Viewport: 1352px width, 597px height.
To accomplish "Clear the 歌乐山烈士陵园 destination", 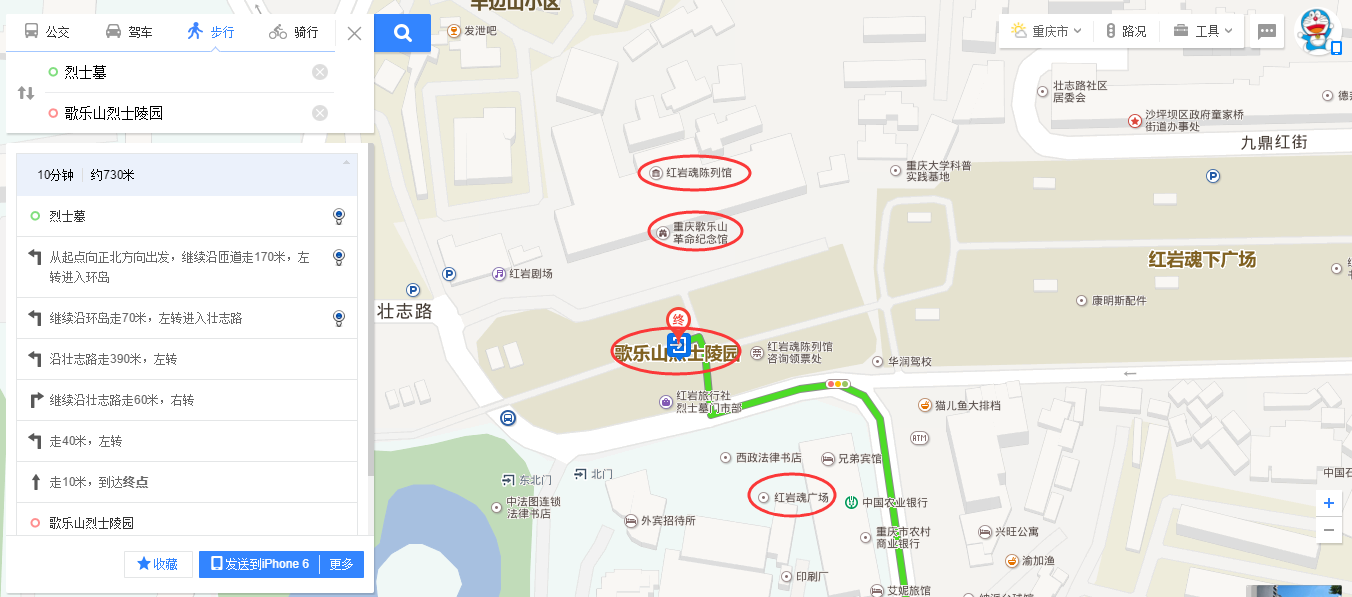I will click(320, 113).
